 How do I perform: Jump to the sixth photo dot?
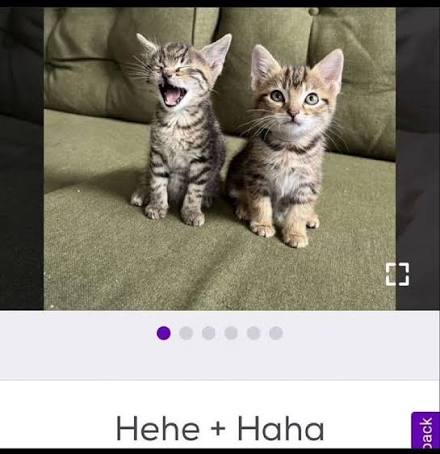pyautogui.click(x=276, y=333)
